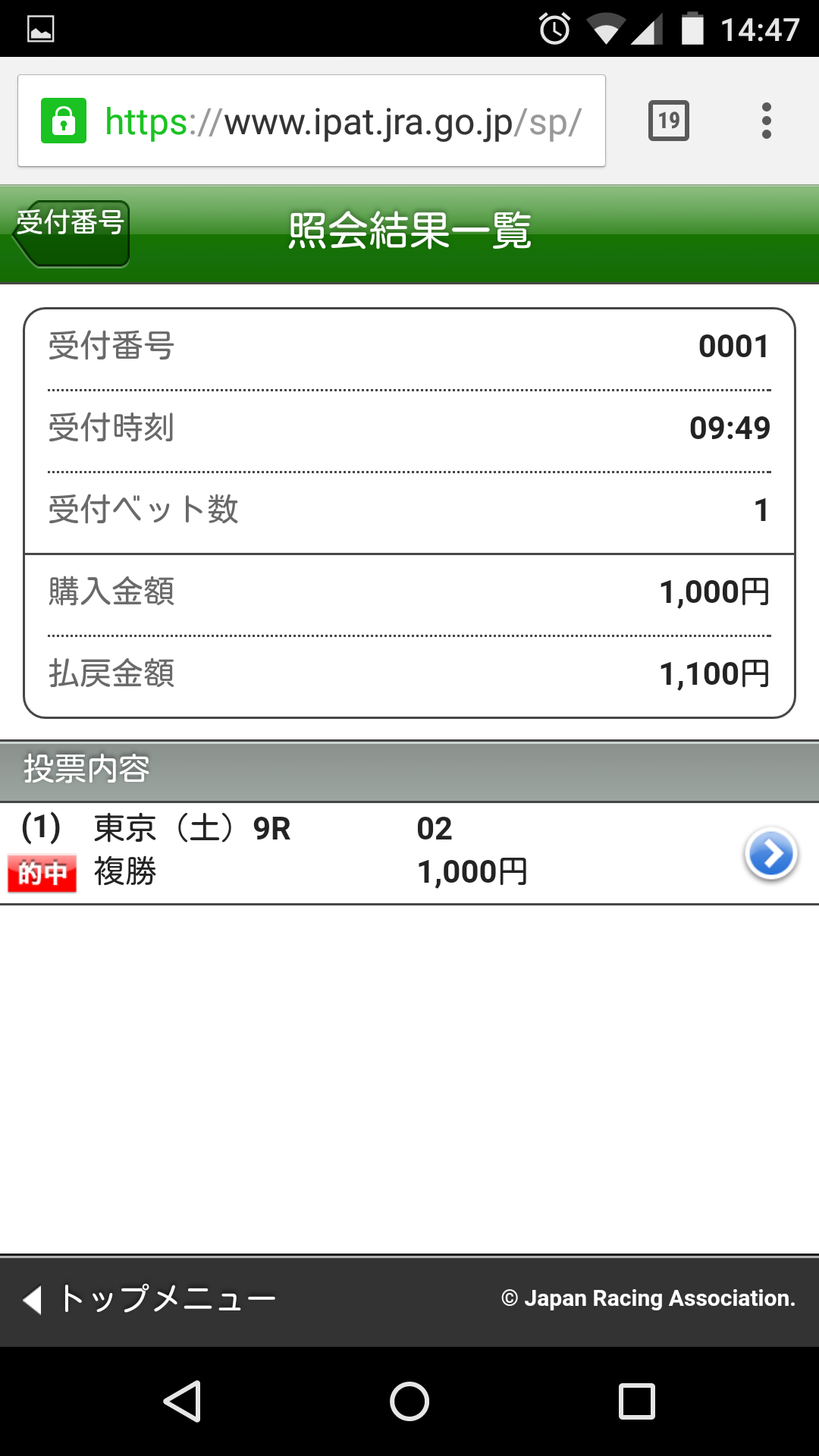This screenshot has width=819, height=1456.
Task: Open the browser overflow menu
Action: (767, 121)
